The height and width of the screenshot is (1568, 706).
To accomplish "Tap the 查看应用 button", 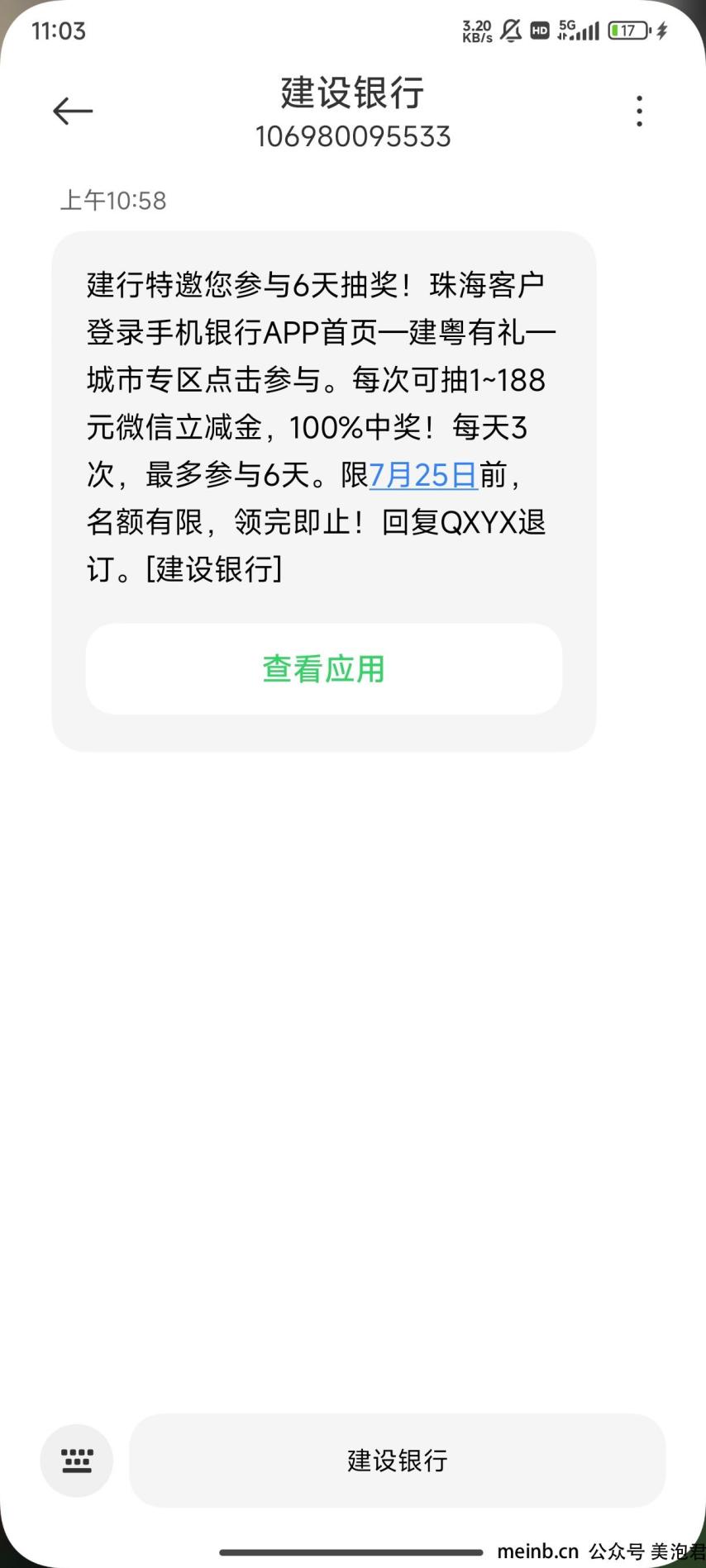I will (x=324, y=669).
